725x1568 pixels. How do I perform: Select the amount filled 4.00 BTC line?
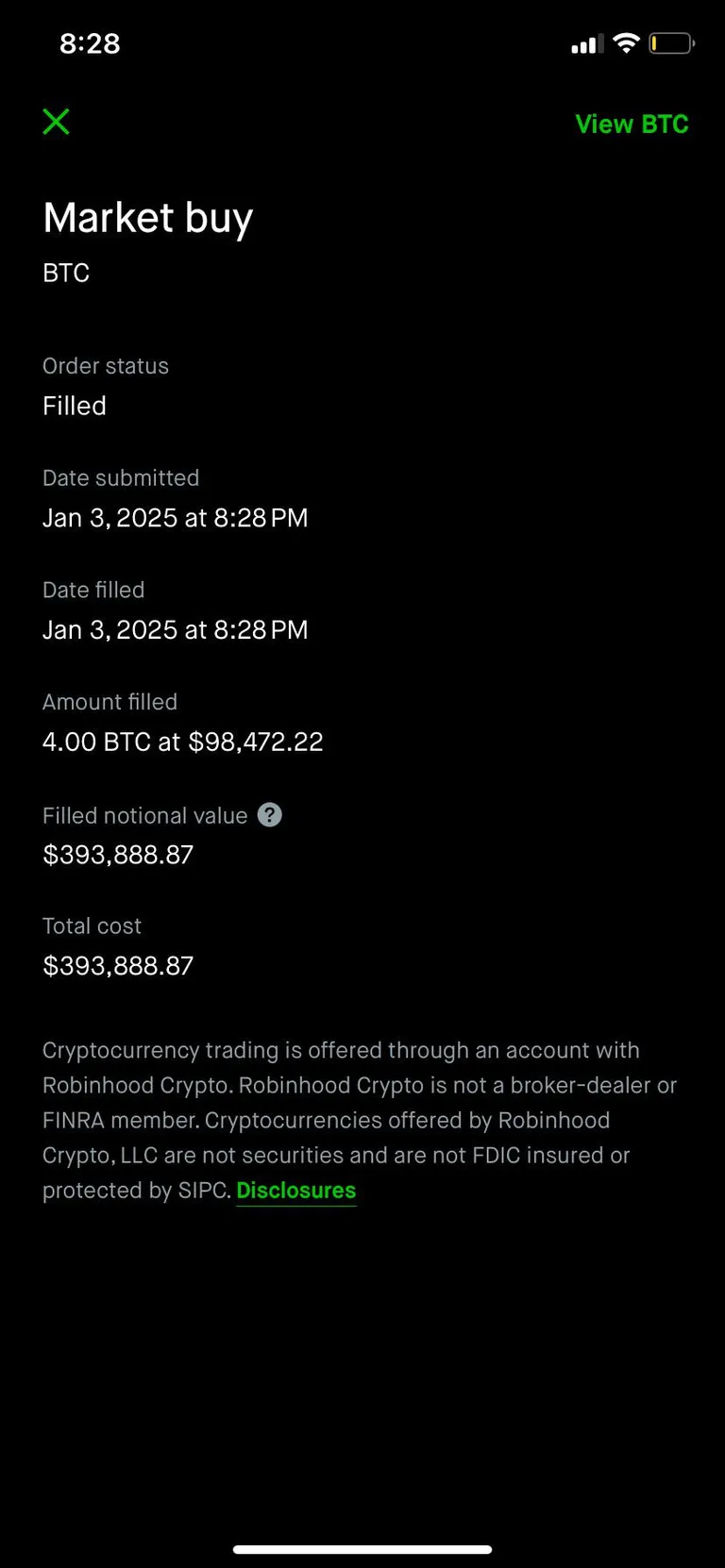(182, 742)
